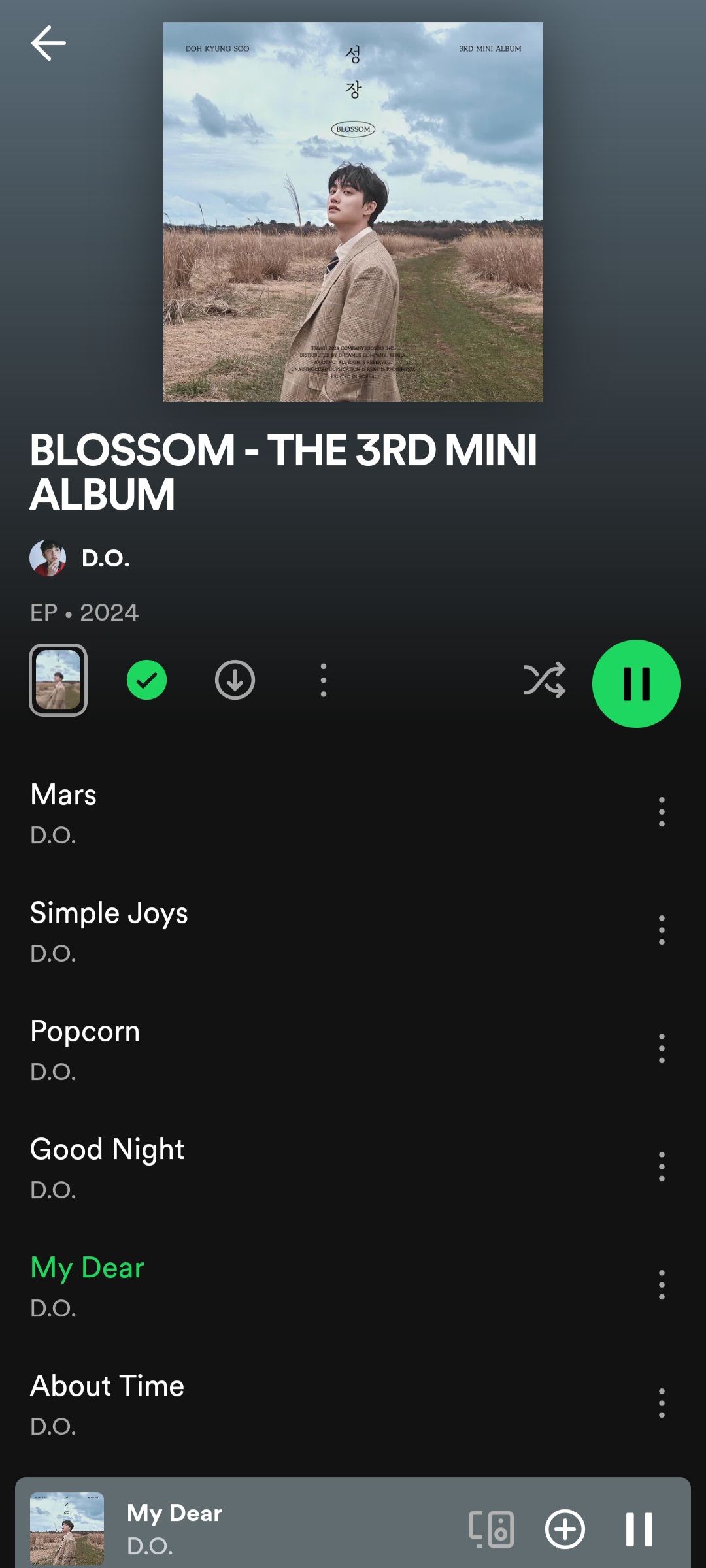Screen dimensions: 706x1568
Task: Go back using the top arrow
Action: tap(48, 43)
